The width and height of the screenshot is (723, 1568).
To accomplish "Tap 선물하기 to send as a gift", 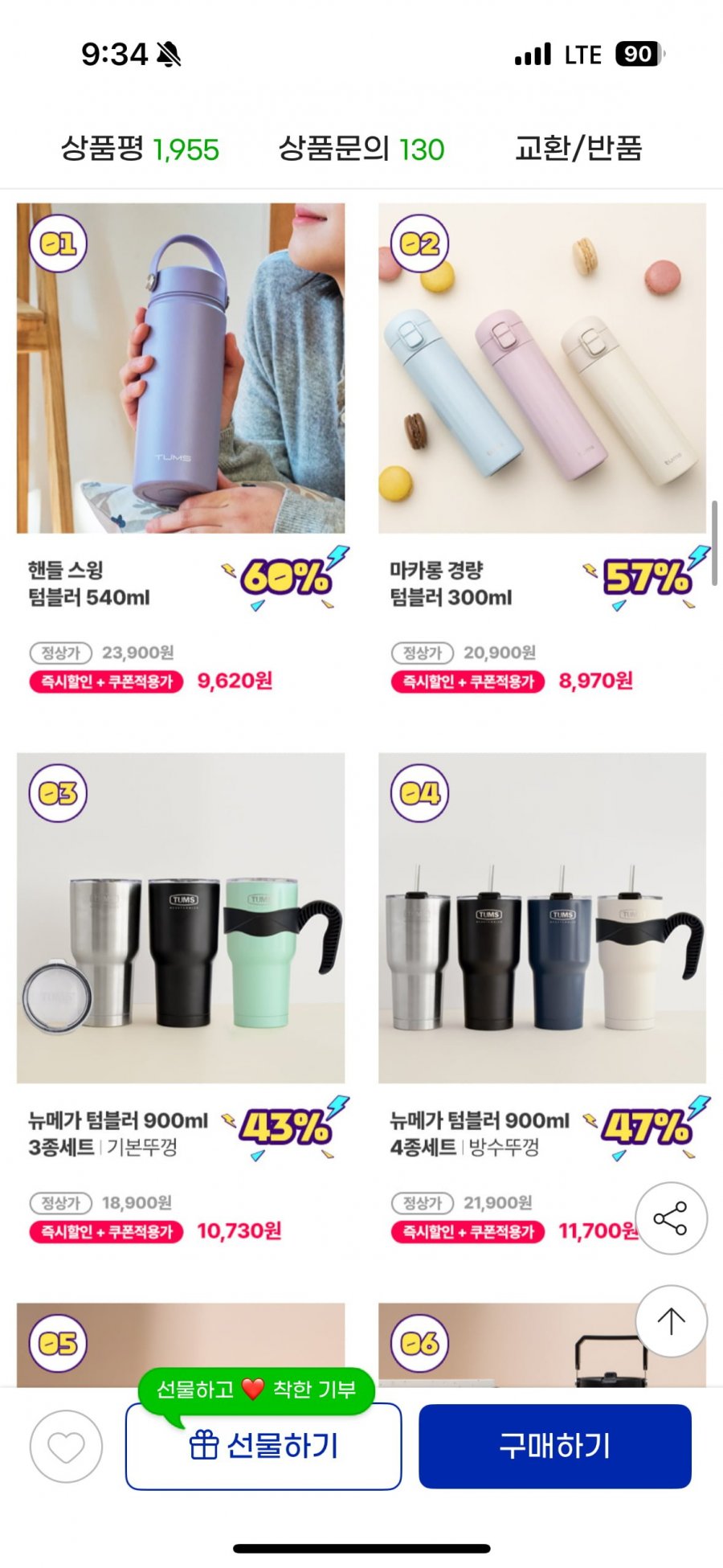I will coord(263,1447).
